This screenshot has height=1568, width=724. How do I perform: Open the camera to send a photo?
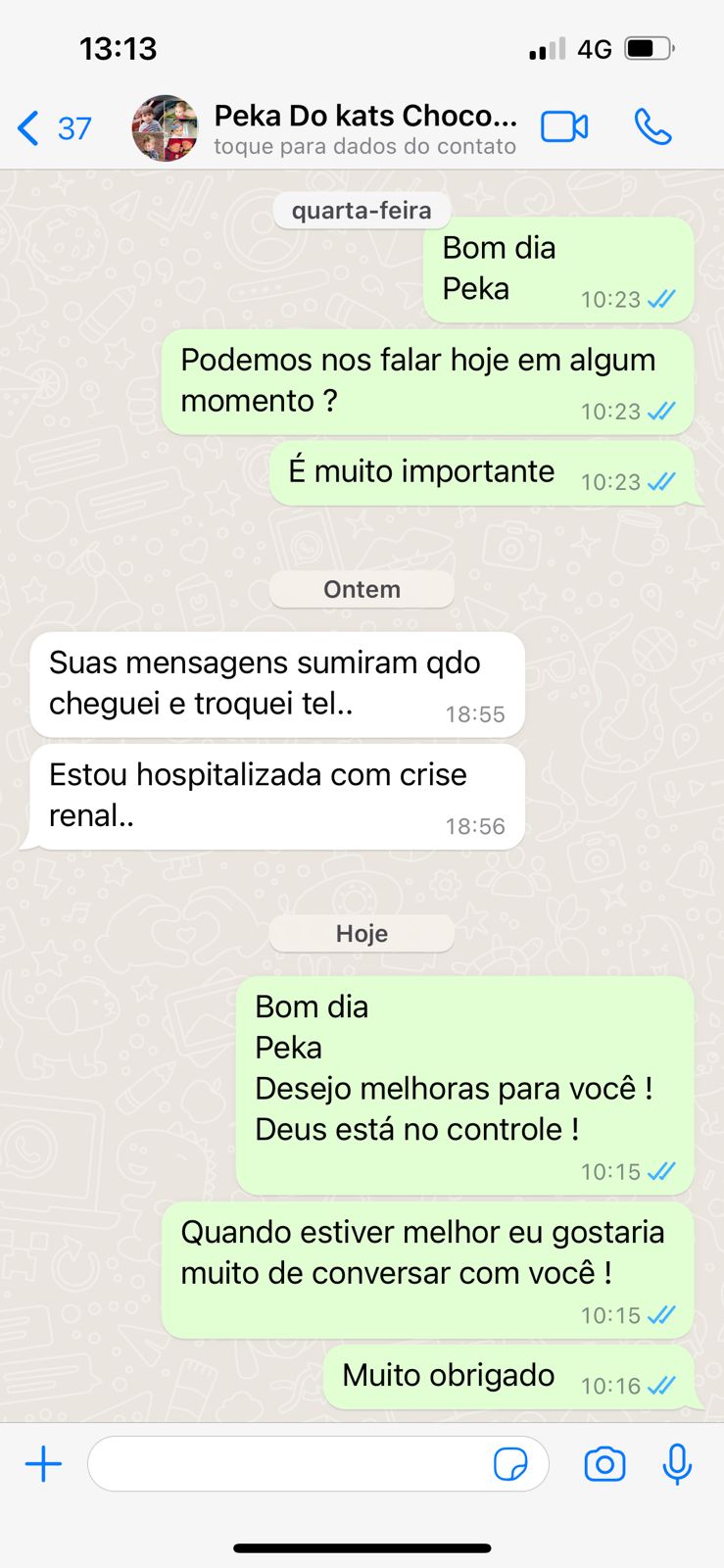pos(604,1465)
